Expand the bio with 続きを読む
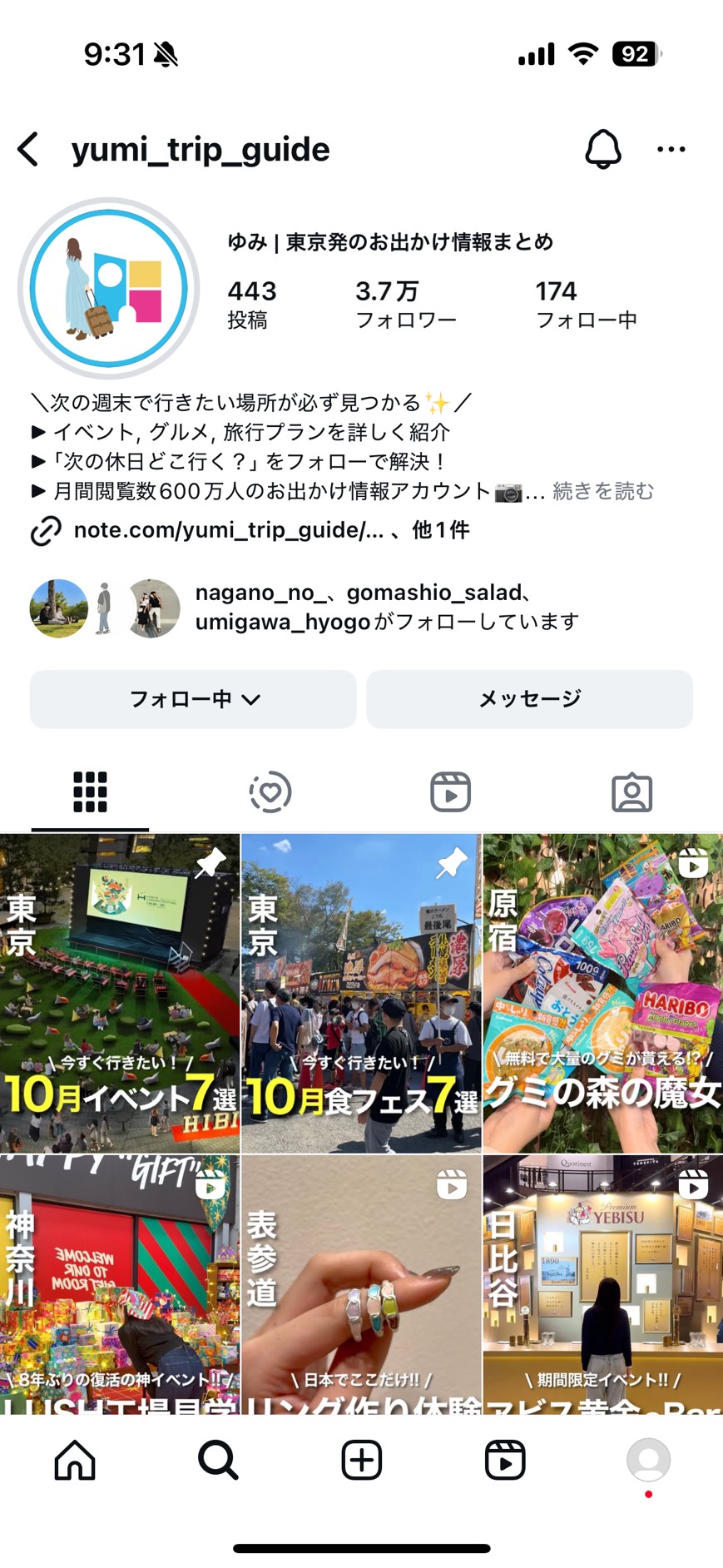Viewport: 723px width, 1568px height. pyautogui.click(x=603, y=491)
